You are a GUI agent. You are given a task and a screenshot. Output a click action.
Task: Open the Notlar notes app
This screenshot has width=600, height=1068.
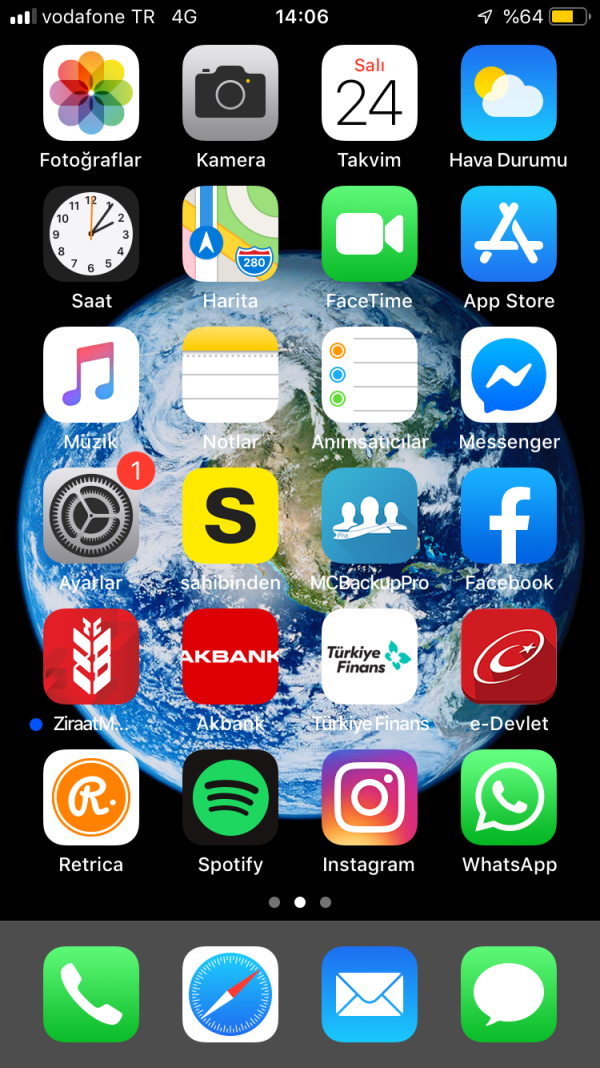pyautogui.click(x=230, y=375)
